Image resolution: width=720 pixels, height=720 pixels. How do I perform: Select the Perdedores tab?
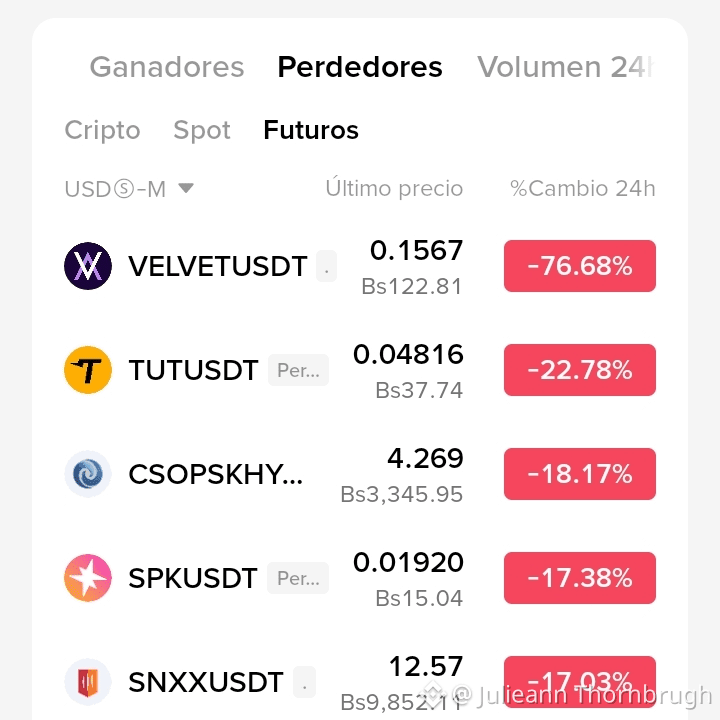(x=360, y=67)
